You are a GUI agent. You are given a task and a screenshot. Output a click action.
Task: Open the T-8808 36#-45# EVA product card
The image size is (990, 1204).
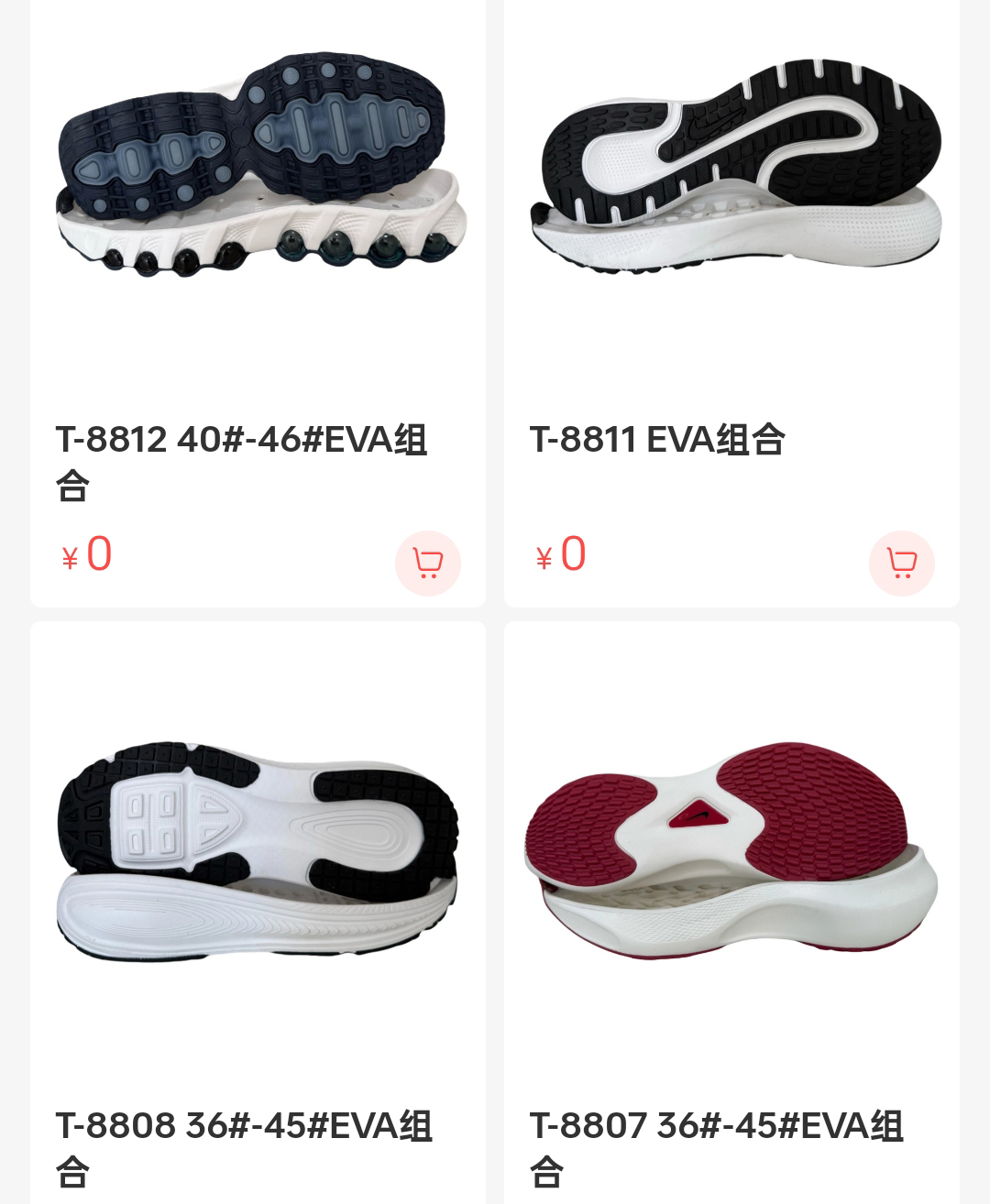click(x=257, y=852)
